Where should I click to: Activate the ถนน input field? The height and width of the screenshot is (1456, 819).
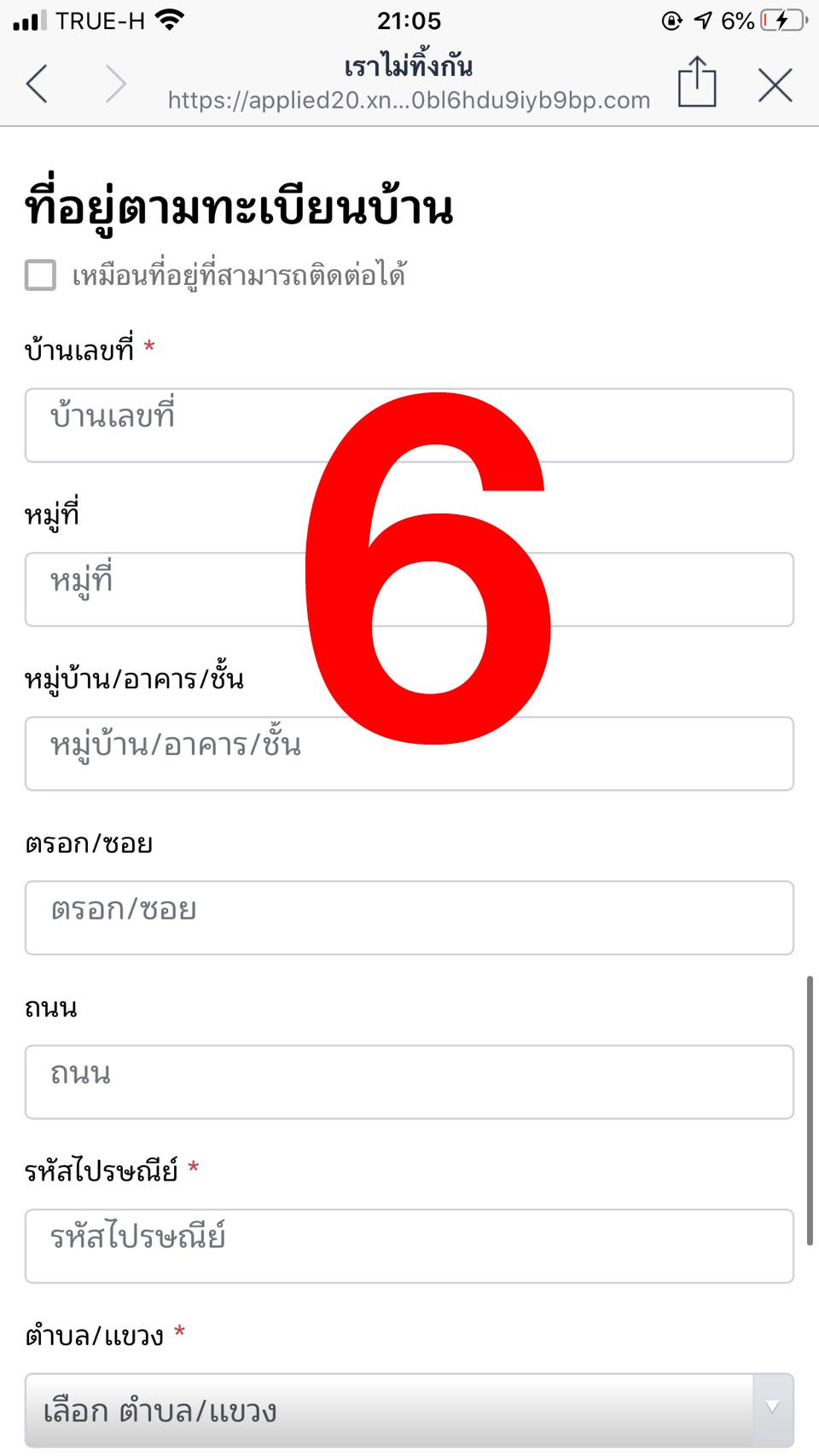409,1082
